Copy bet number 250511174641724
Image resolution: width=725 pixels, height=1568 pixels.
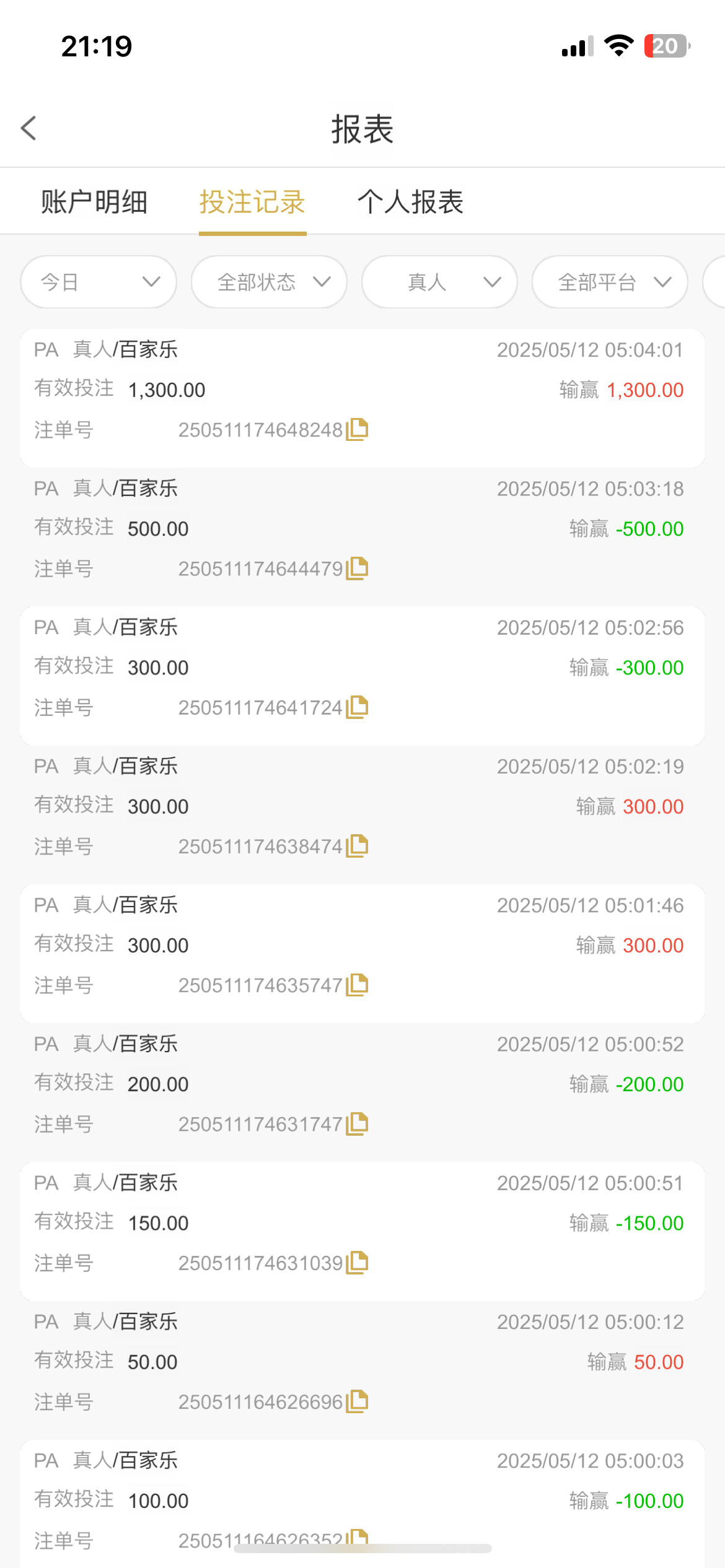(357, 707)
